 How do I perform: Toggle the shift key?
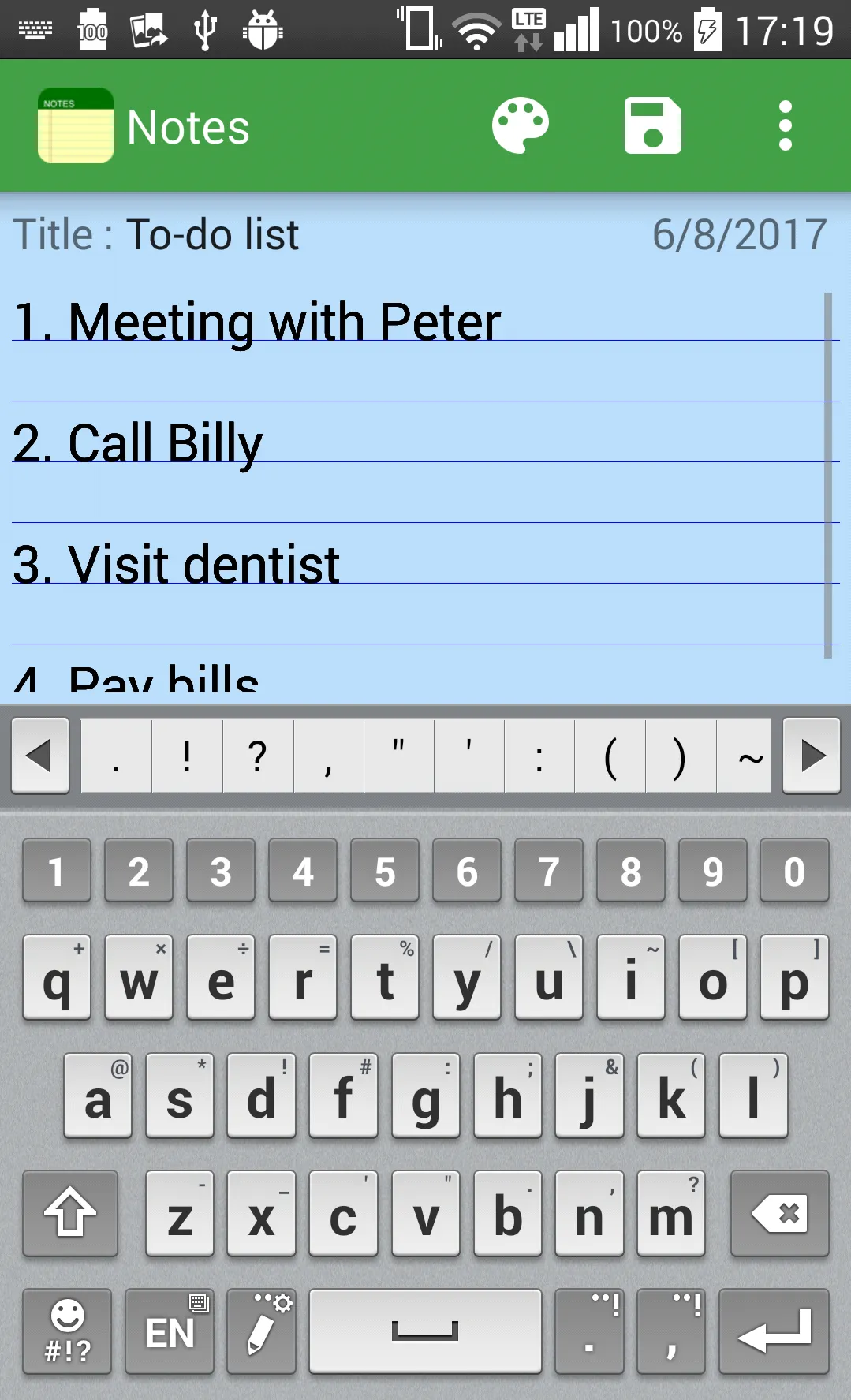pyautogui.click(x=70, y=1213)
